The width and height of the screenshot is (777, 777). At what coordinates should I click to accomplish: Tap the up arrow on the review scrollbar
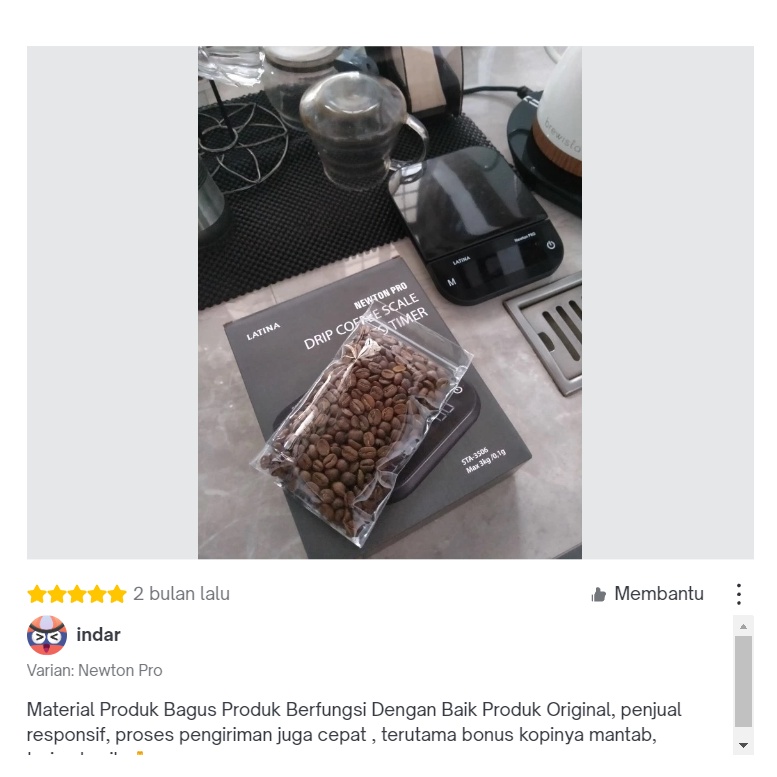(743, 625)
